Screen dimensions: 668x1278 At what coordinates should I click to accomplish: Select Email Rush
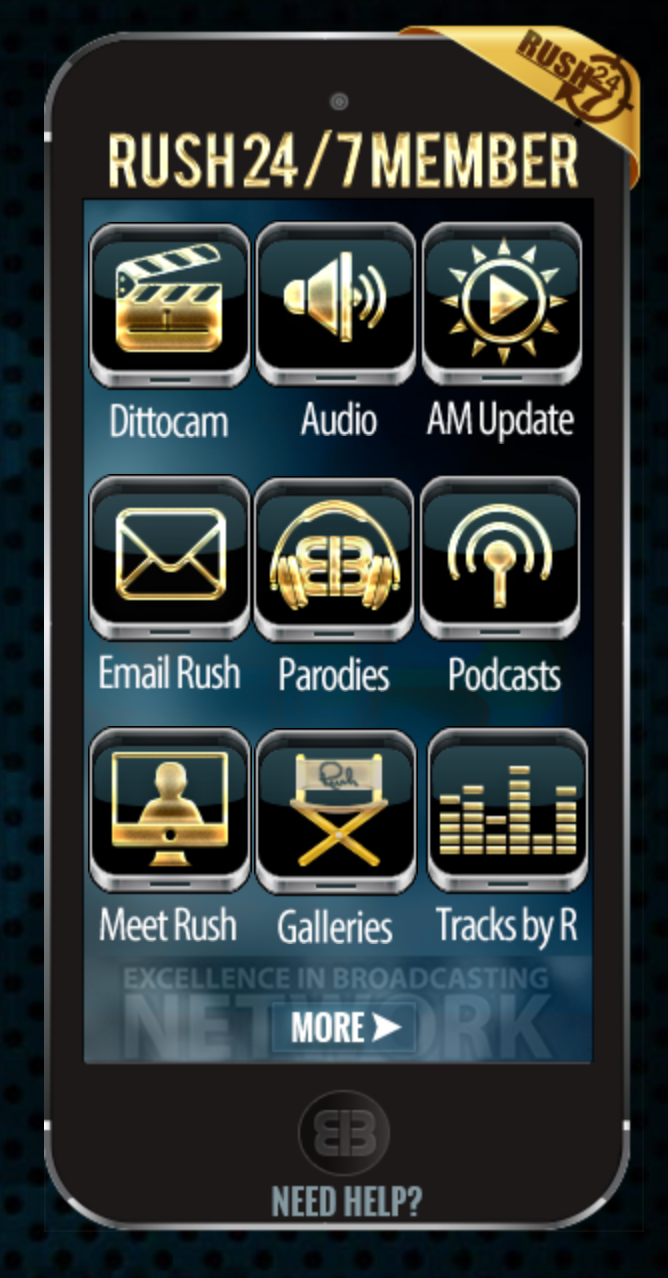169,556
